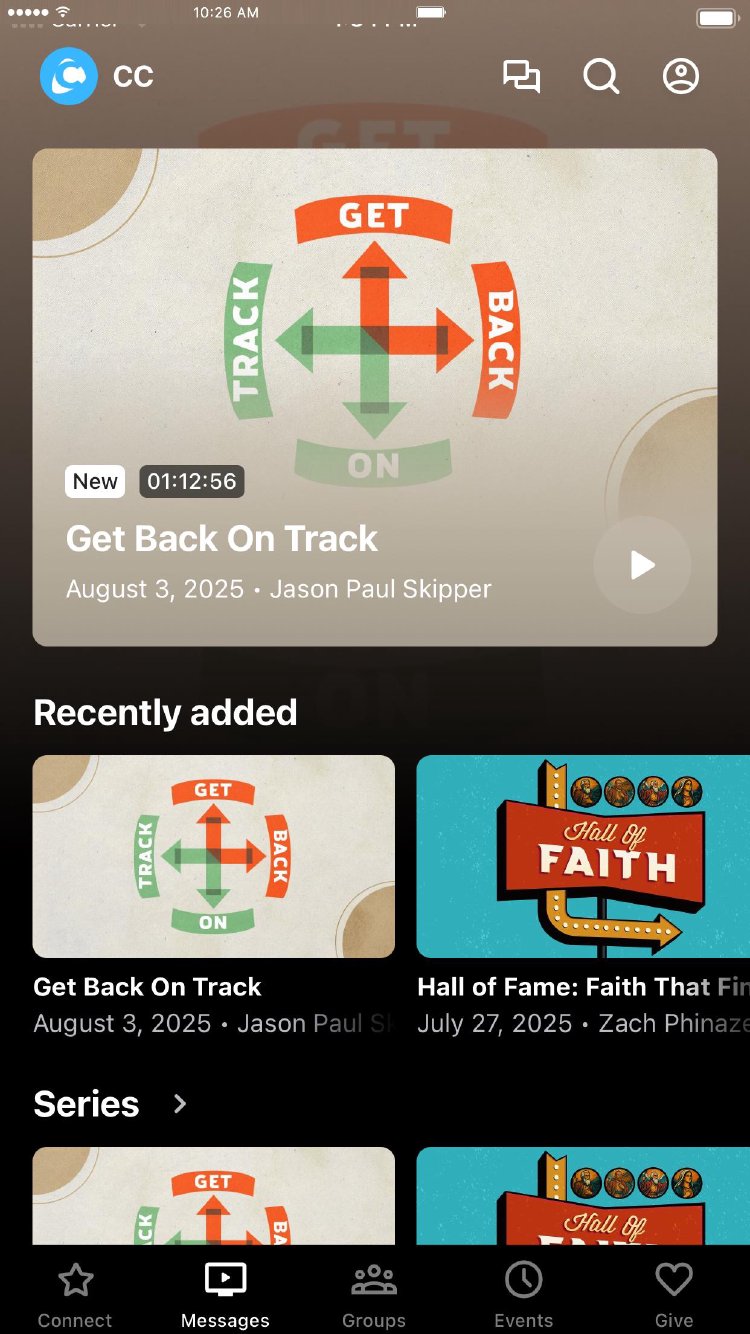The image size is (750, 1334).
Task: Go to the Groups tab
Action: coord(374,1293)
